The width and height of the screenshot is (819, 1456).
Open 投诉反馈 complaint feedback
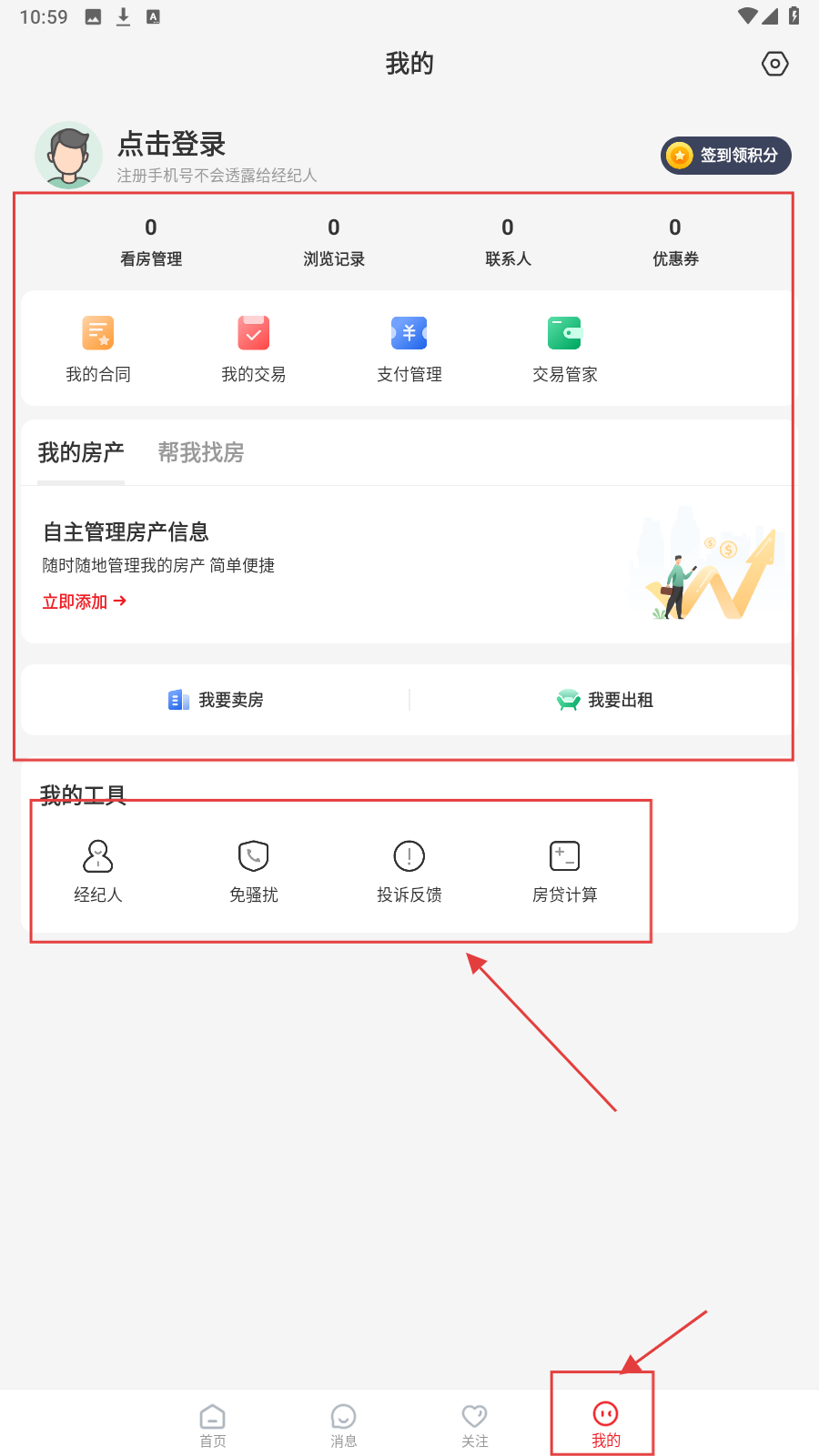[x=409, y=870]
